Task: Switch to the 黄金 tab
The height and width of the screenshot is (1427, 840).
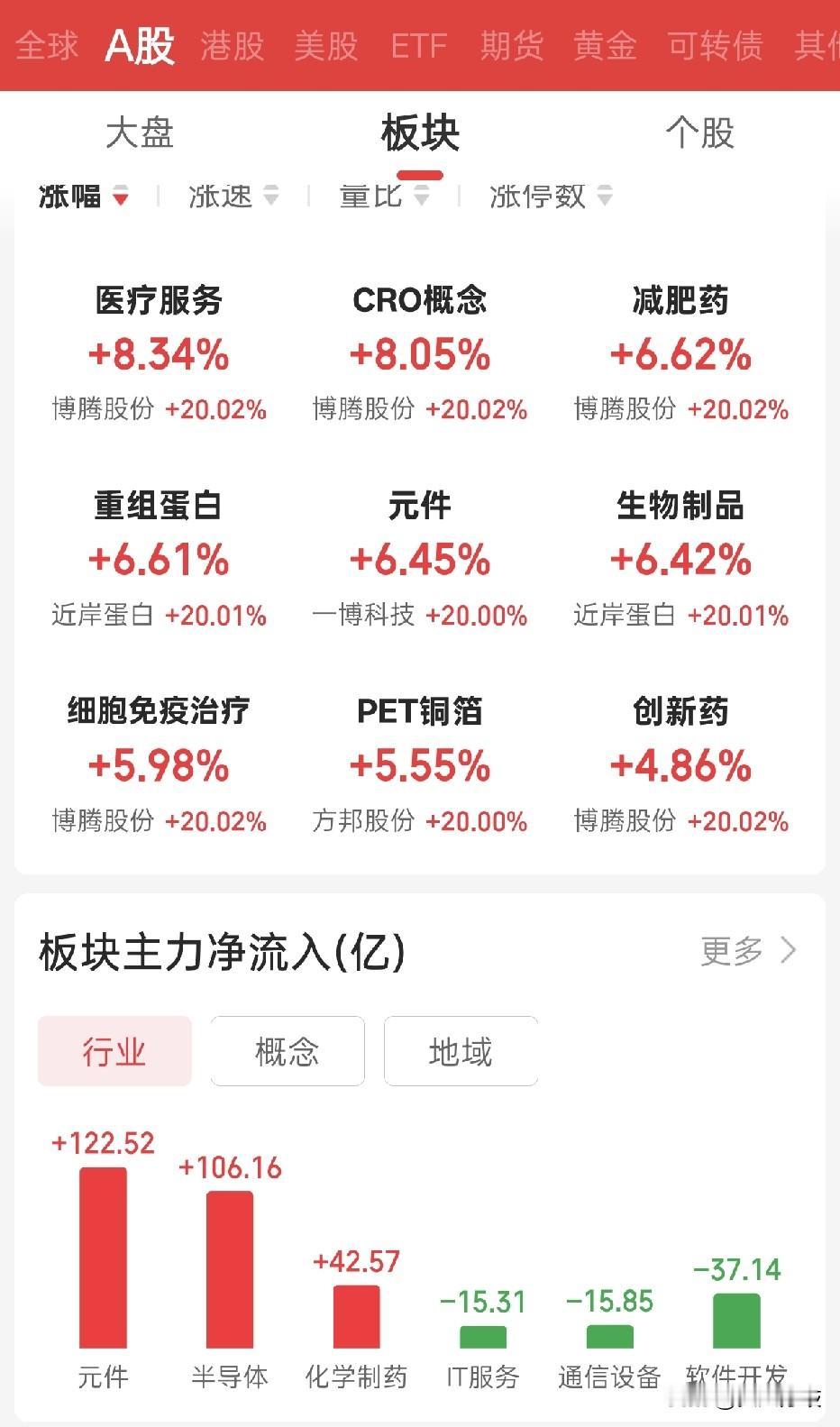Action: (605, 45)
